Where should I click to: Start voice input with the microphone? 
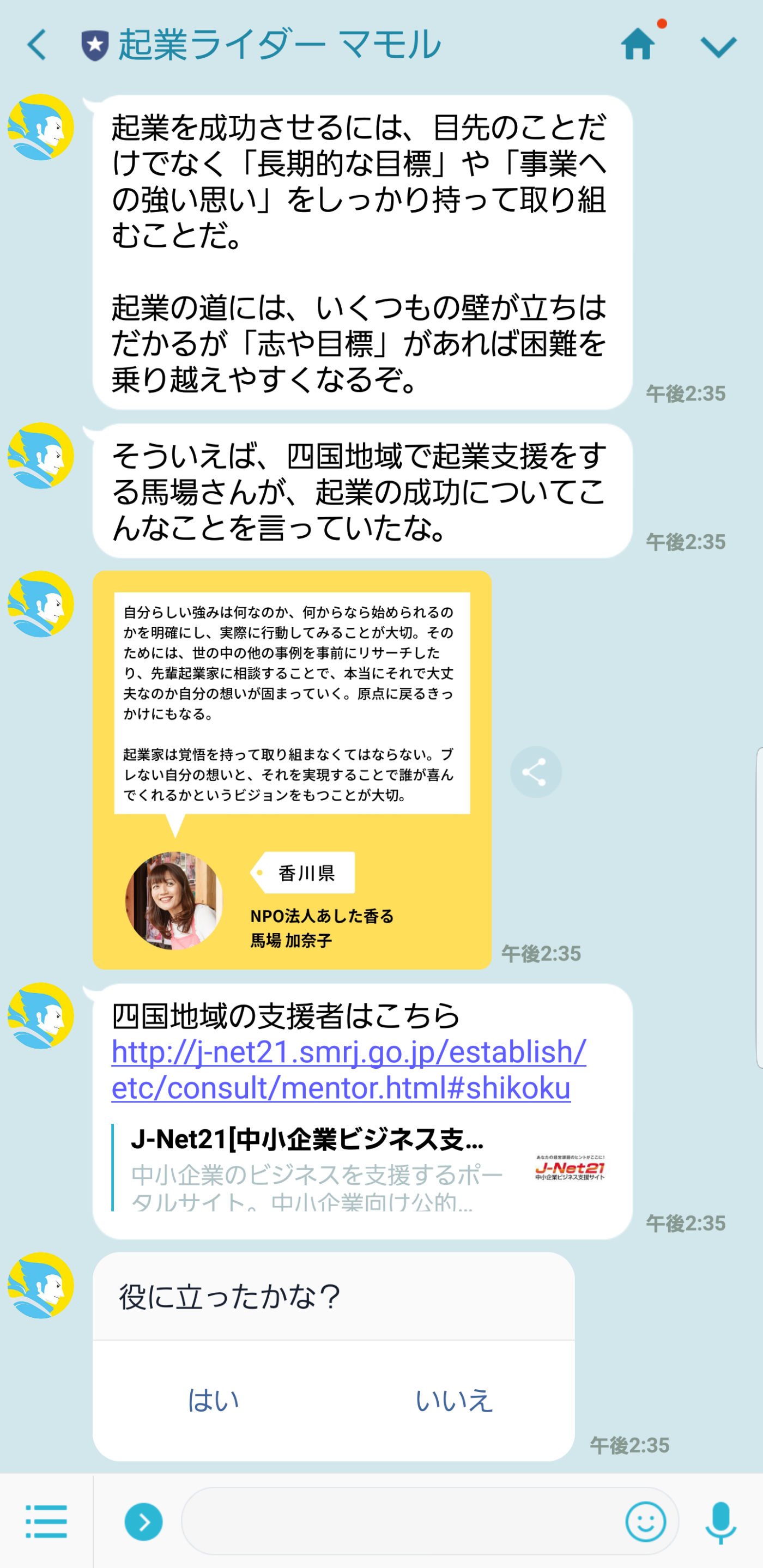pos(721,1522)
